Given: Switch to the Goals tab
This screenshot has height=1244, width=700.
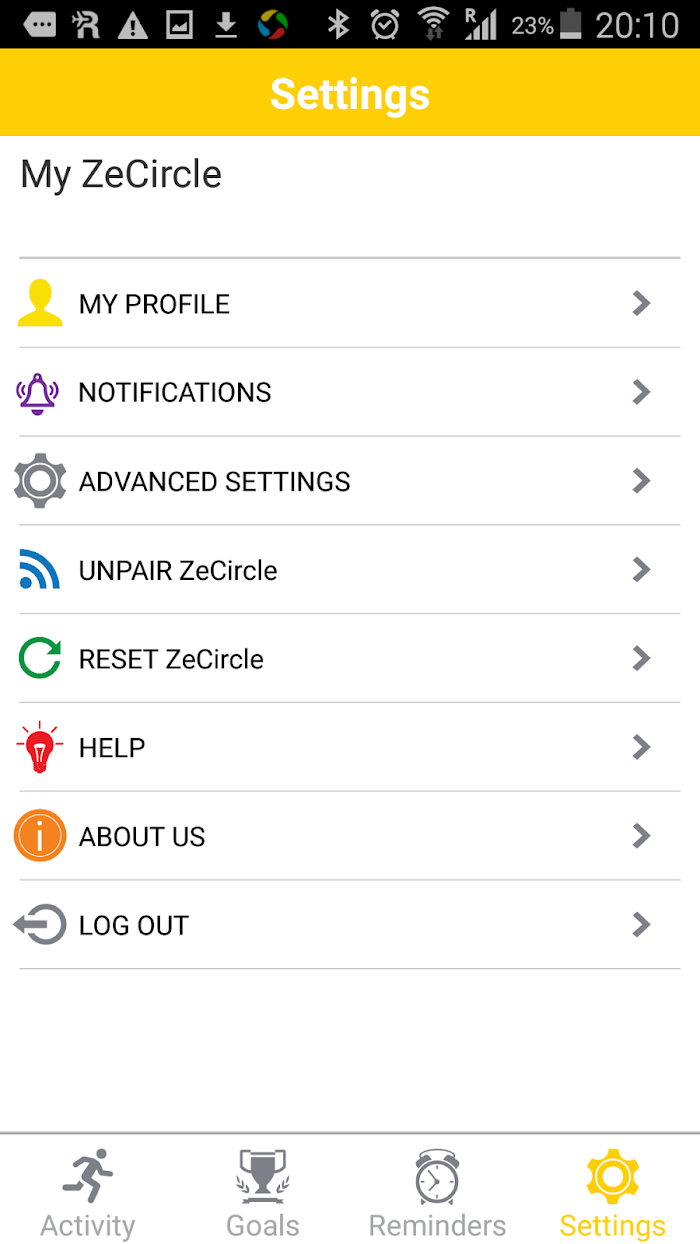Looking at the screenshot, I should [x=263, y=1192].
